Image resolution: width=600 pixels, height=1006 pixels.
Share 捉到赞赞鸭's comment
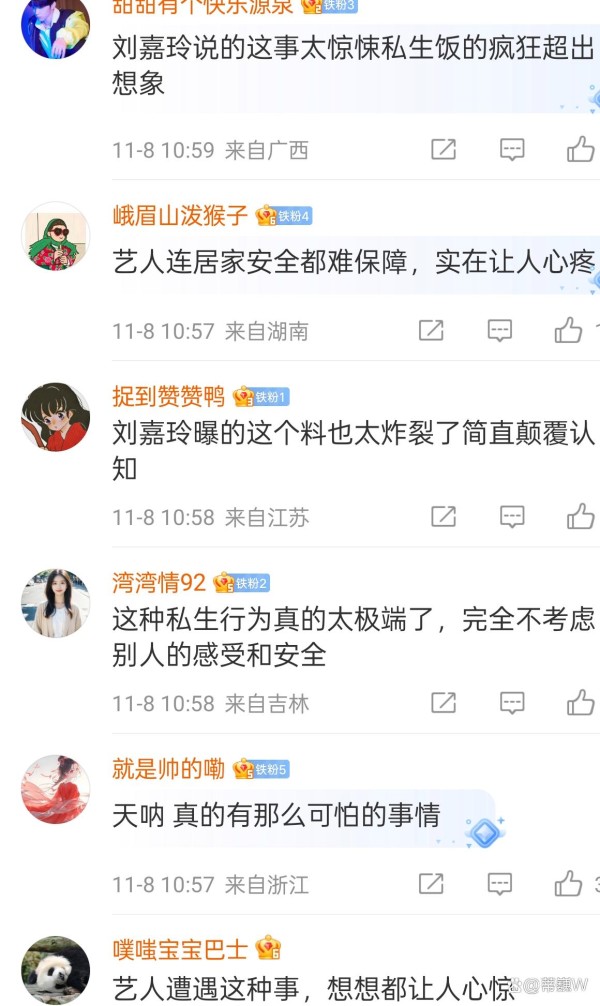click(x=443, y=516)
